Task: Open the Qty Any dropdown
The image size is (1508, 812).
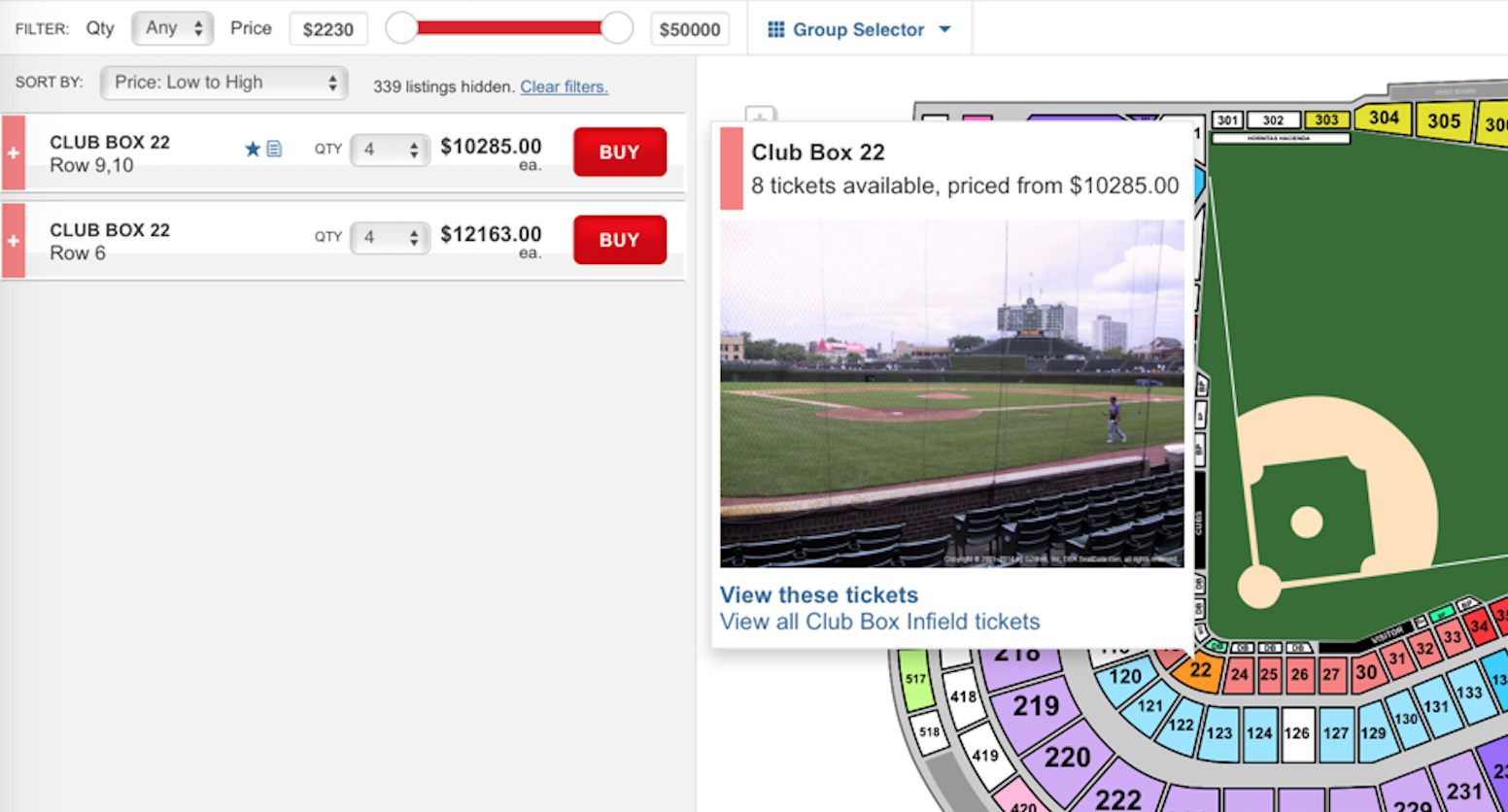Action: 172,28
